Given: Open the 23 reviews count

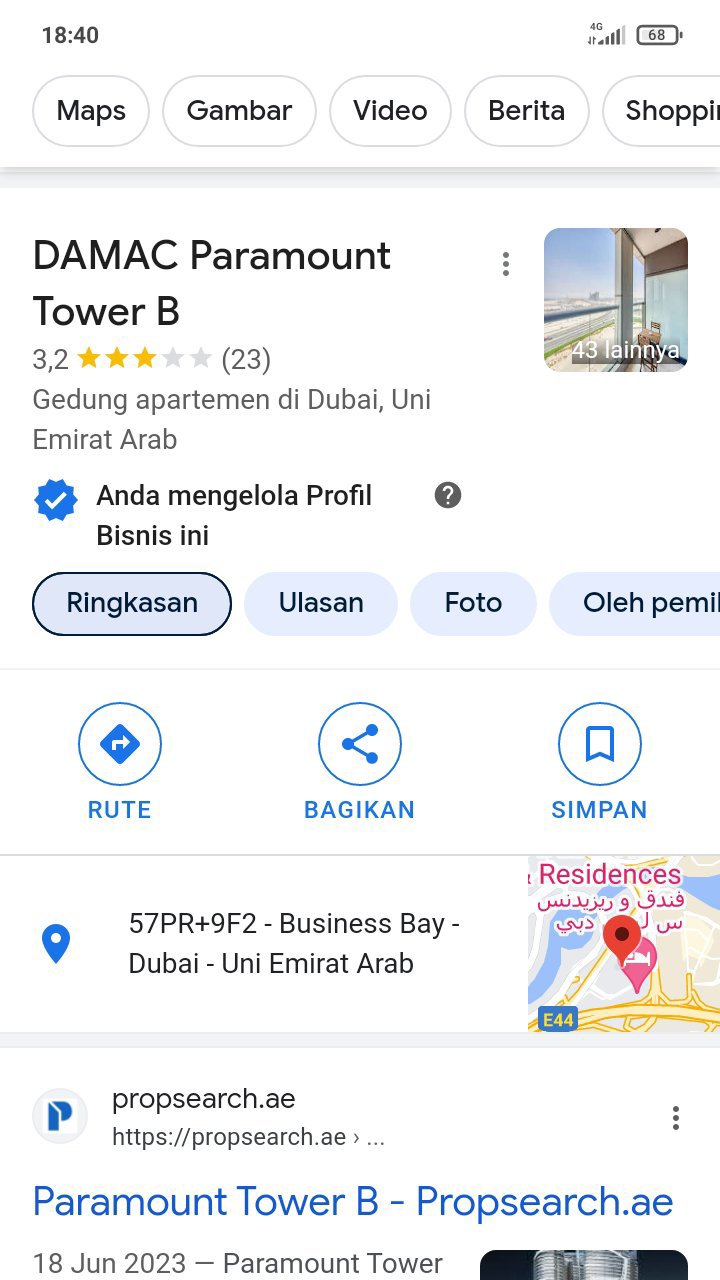Looking at the screenshot, I should pos(246,359).
